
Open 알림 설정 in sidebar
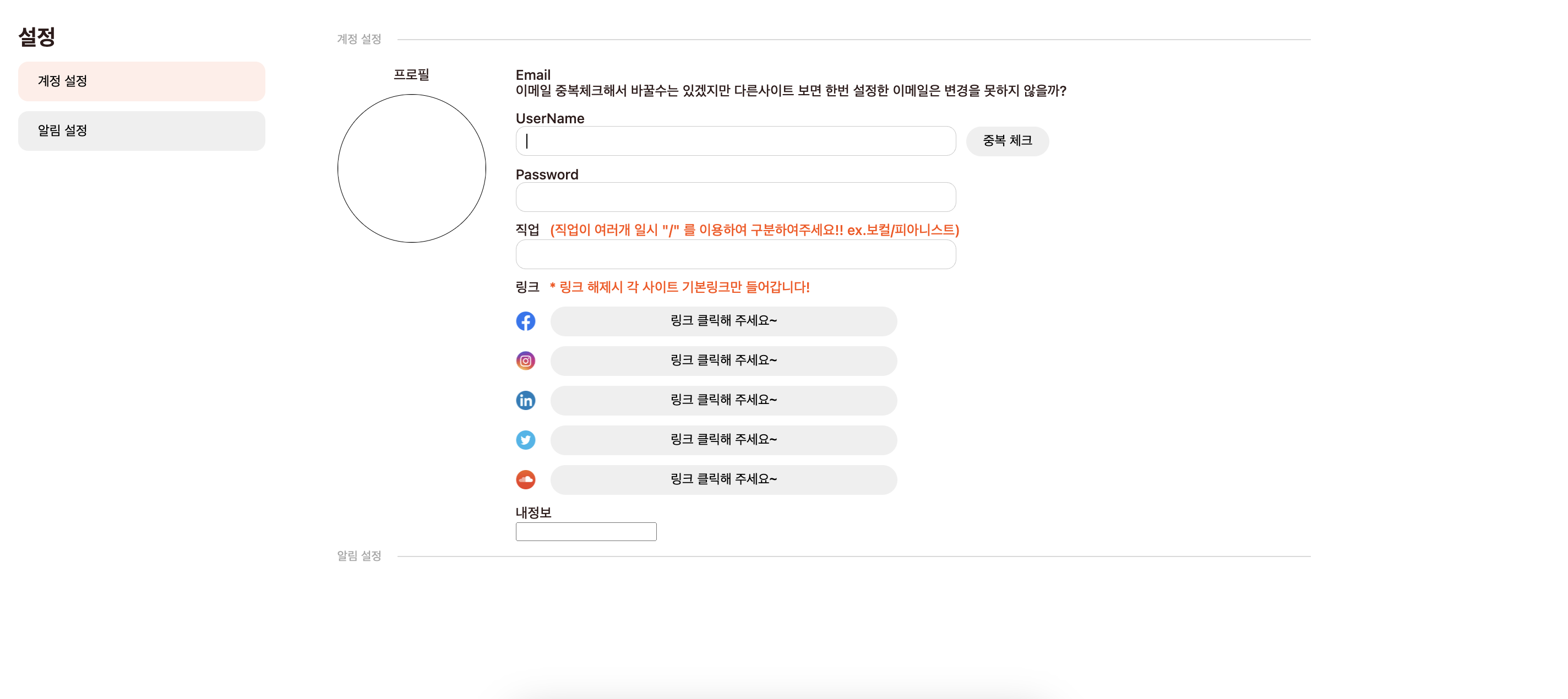click(141, 131)
